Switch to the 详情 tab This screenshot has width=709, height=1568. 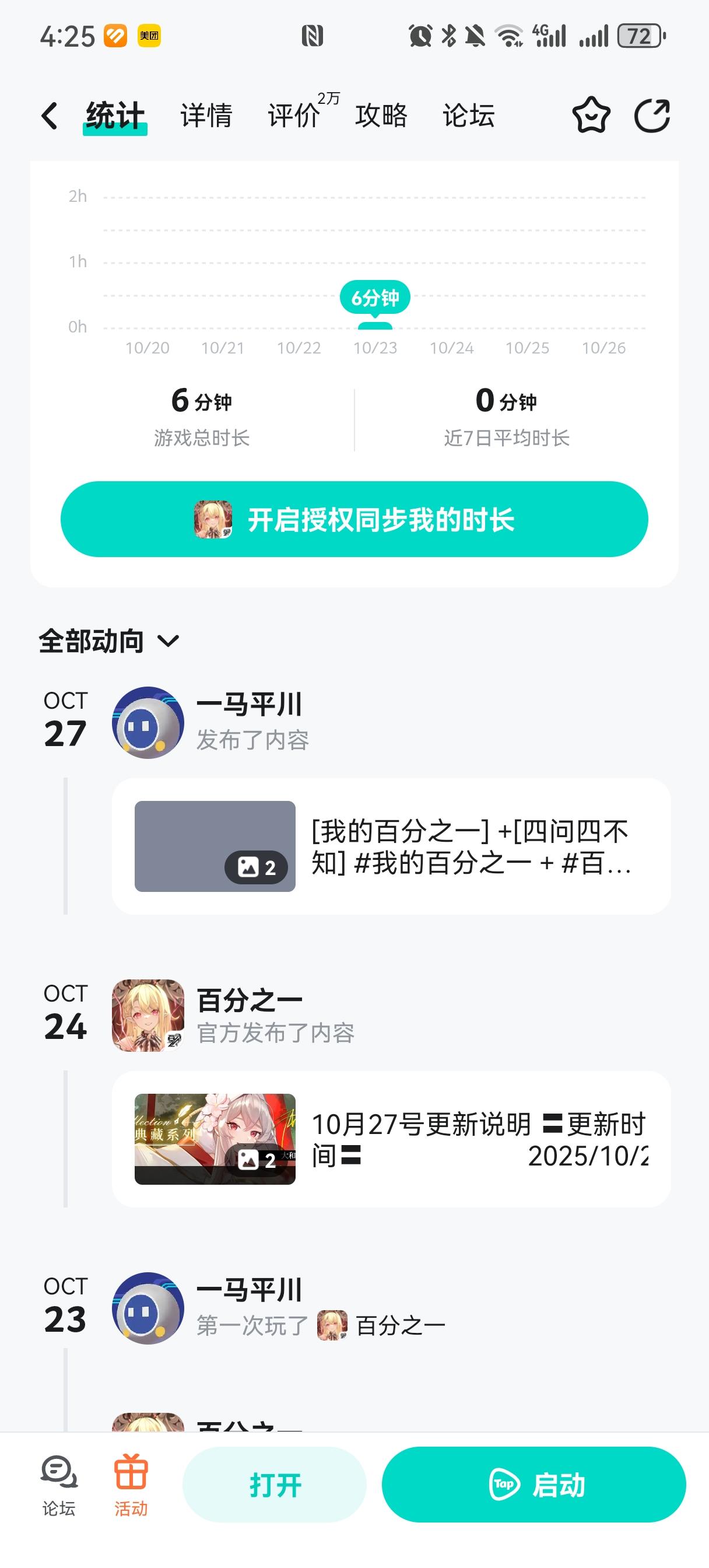click(x=206, y=116)
